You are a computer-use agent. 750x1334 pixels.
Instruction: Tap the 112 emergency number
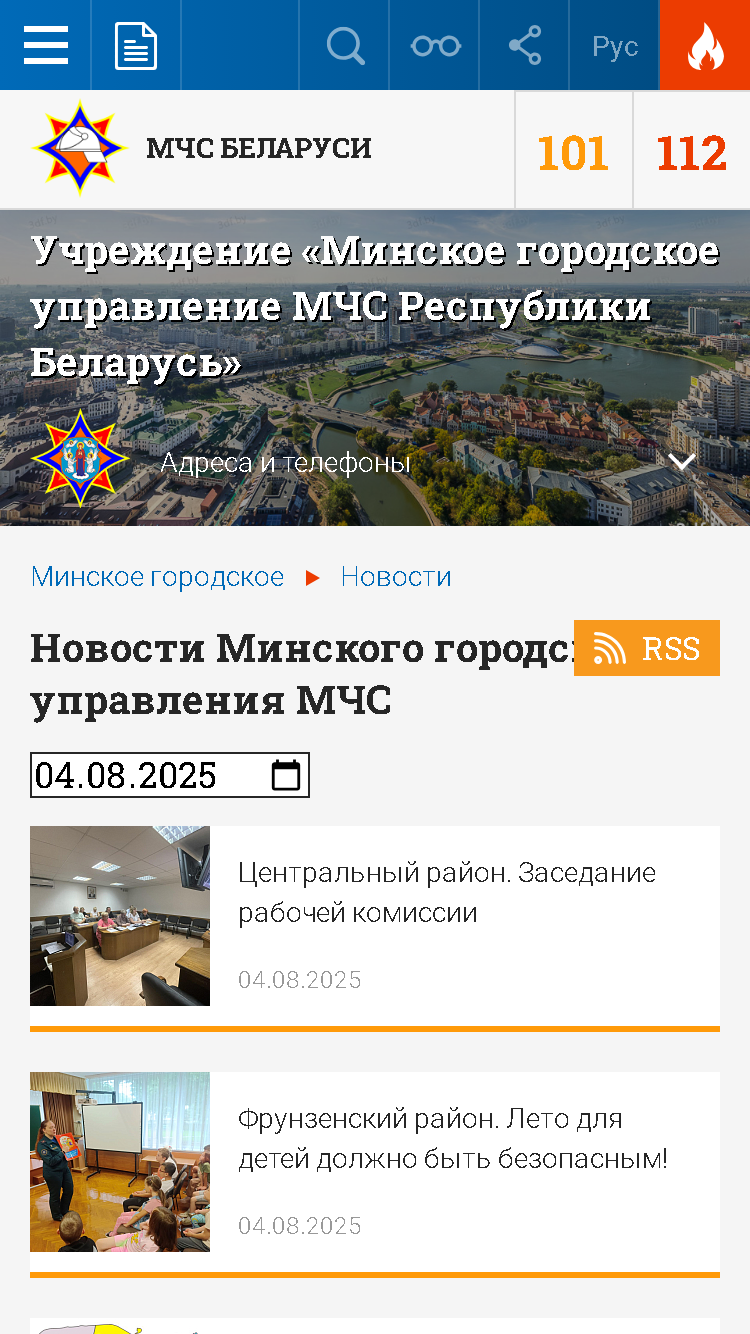pyautogui.click(x=691, y=152)
